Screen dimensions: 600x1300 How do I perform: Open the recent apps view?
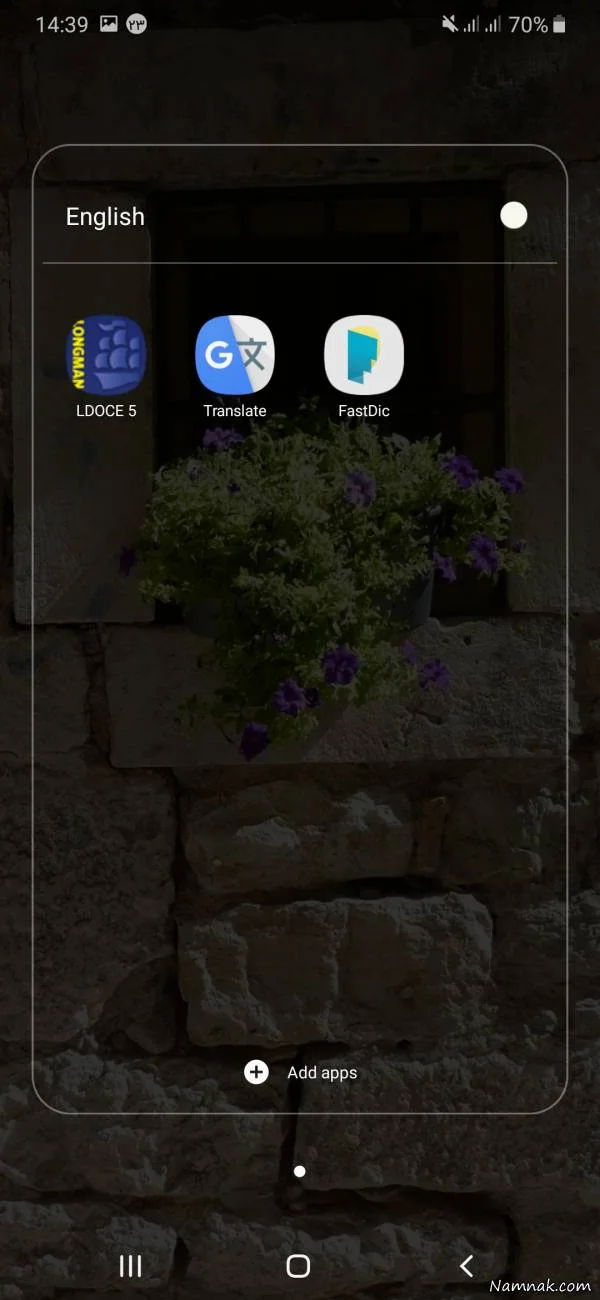pyautogui.click(x=130, y=1266)
